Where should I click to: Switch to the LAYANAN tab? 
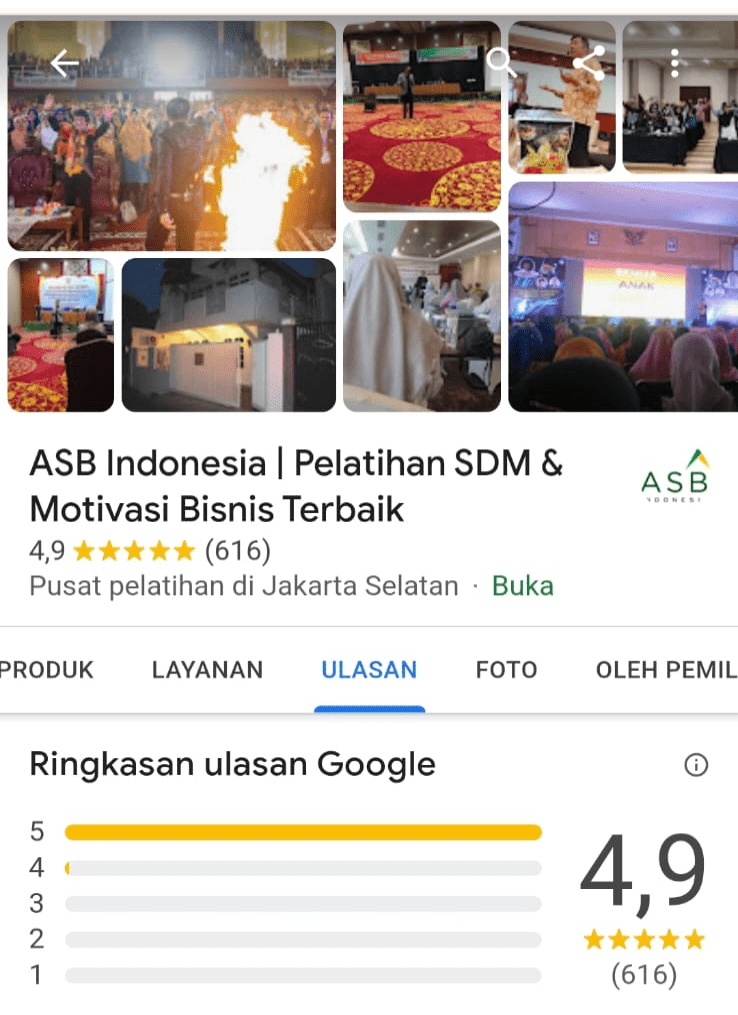pyautogui.click(x=207, y=670)
